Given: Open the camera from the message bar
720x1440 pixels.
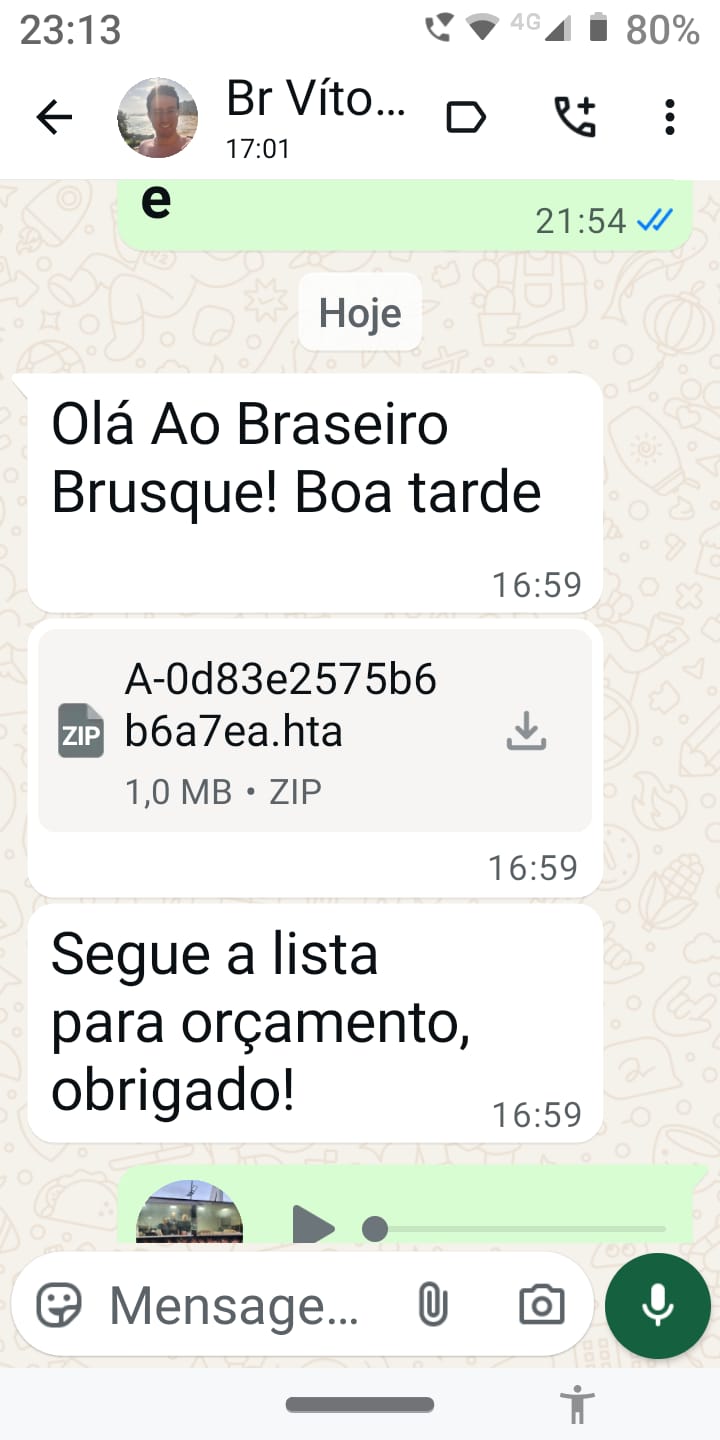Looking at the screenshot, I should point(541,1305).
